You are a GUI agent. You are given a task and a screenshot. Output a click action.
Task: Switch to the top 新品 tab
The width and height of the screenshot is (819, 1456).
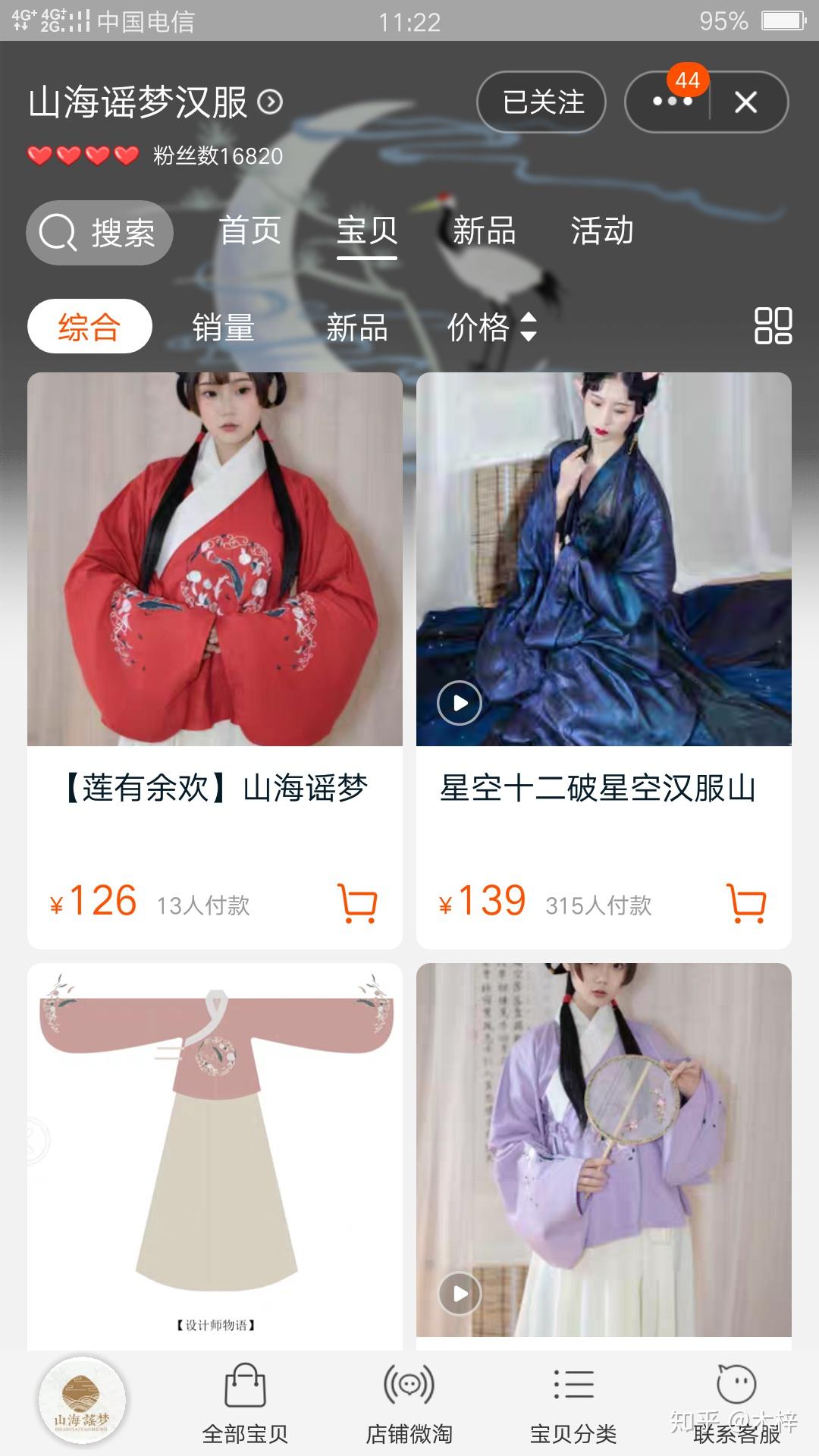484,231
